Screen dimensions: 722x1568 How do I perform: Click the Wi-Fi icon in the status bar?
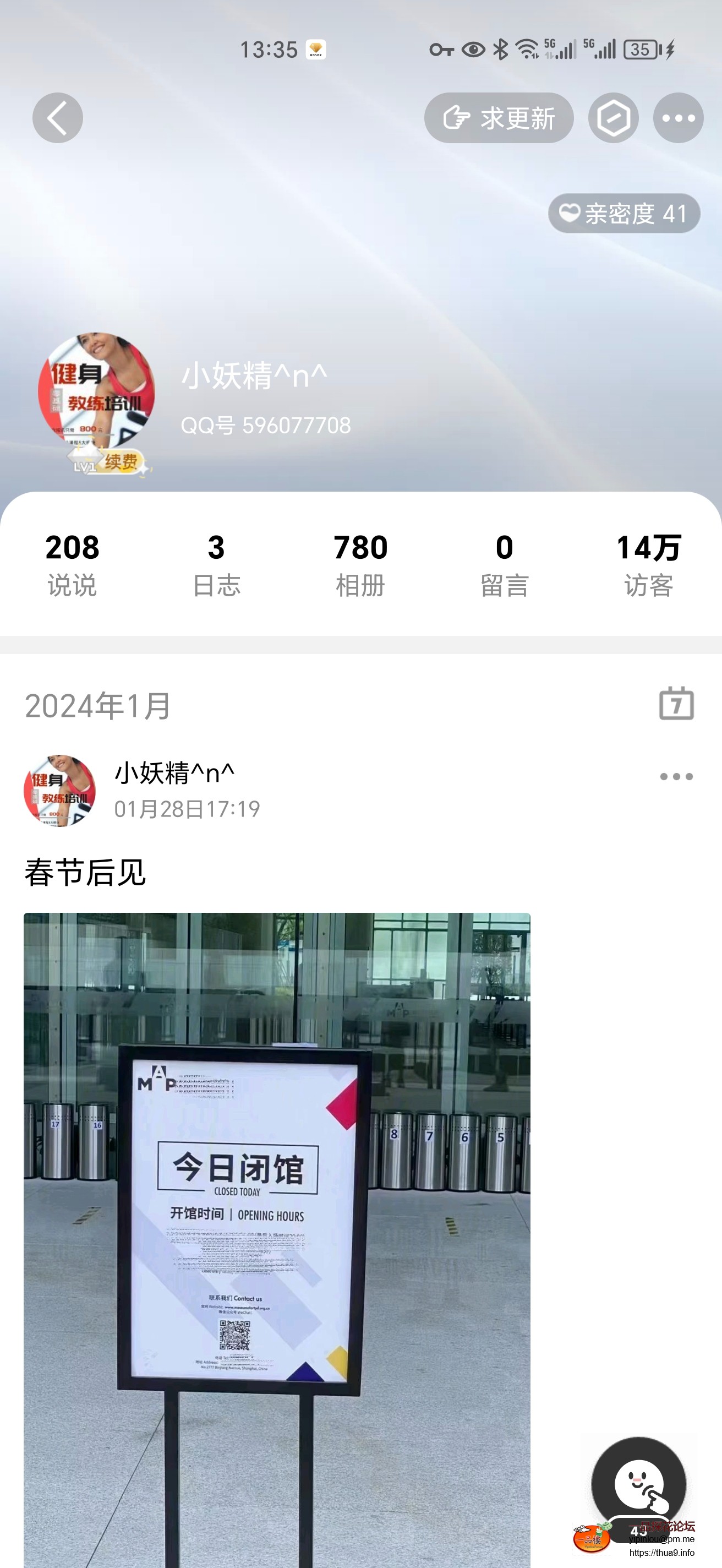527,50
